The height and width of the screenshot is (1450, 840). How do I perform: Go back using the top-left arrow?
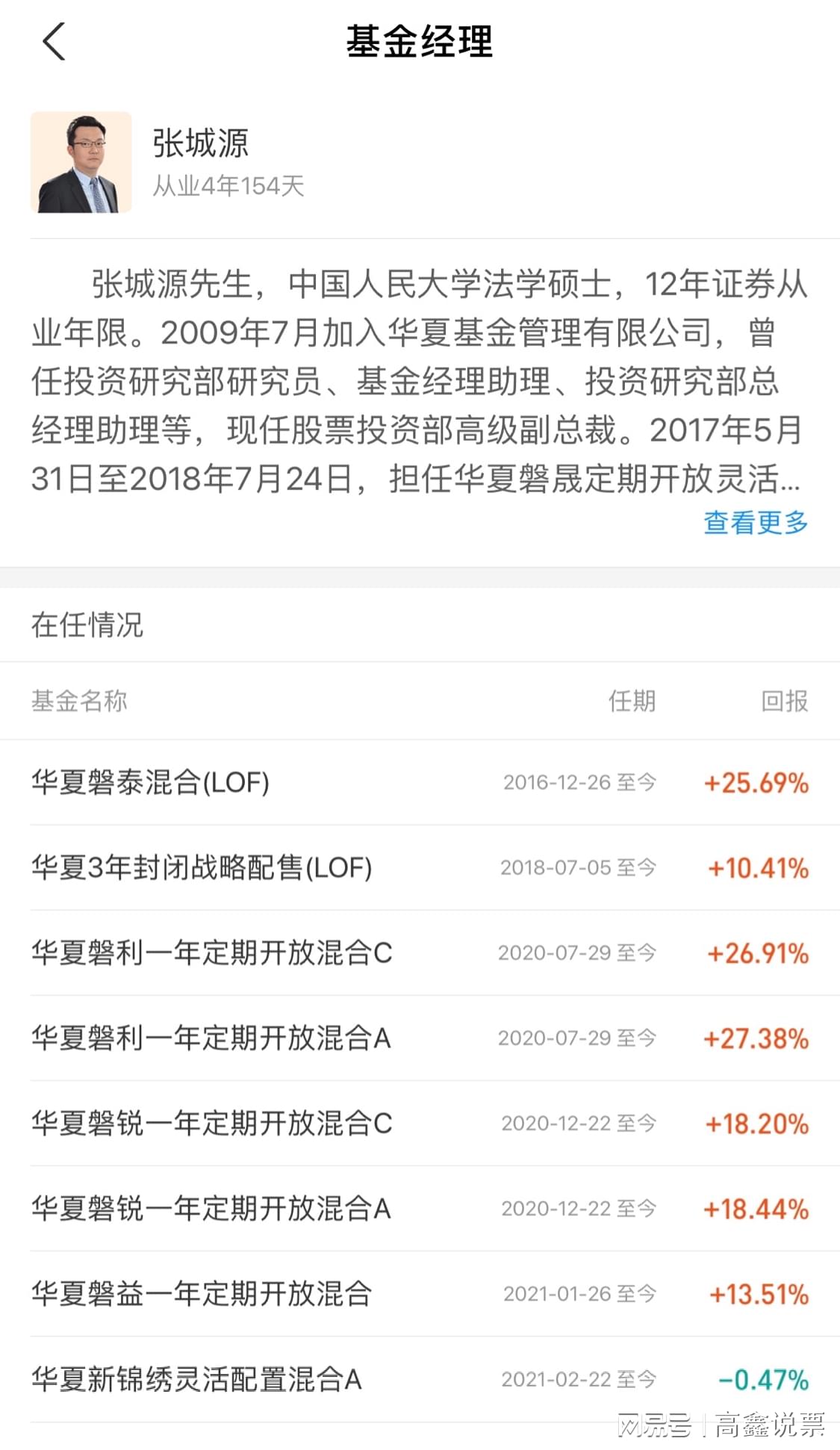click(x=54, y=42)
